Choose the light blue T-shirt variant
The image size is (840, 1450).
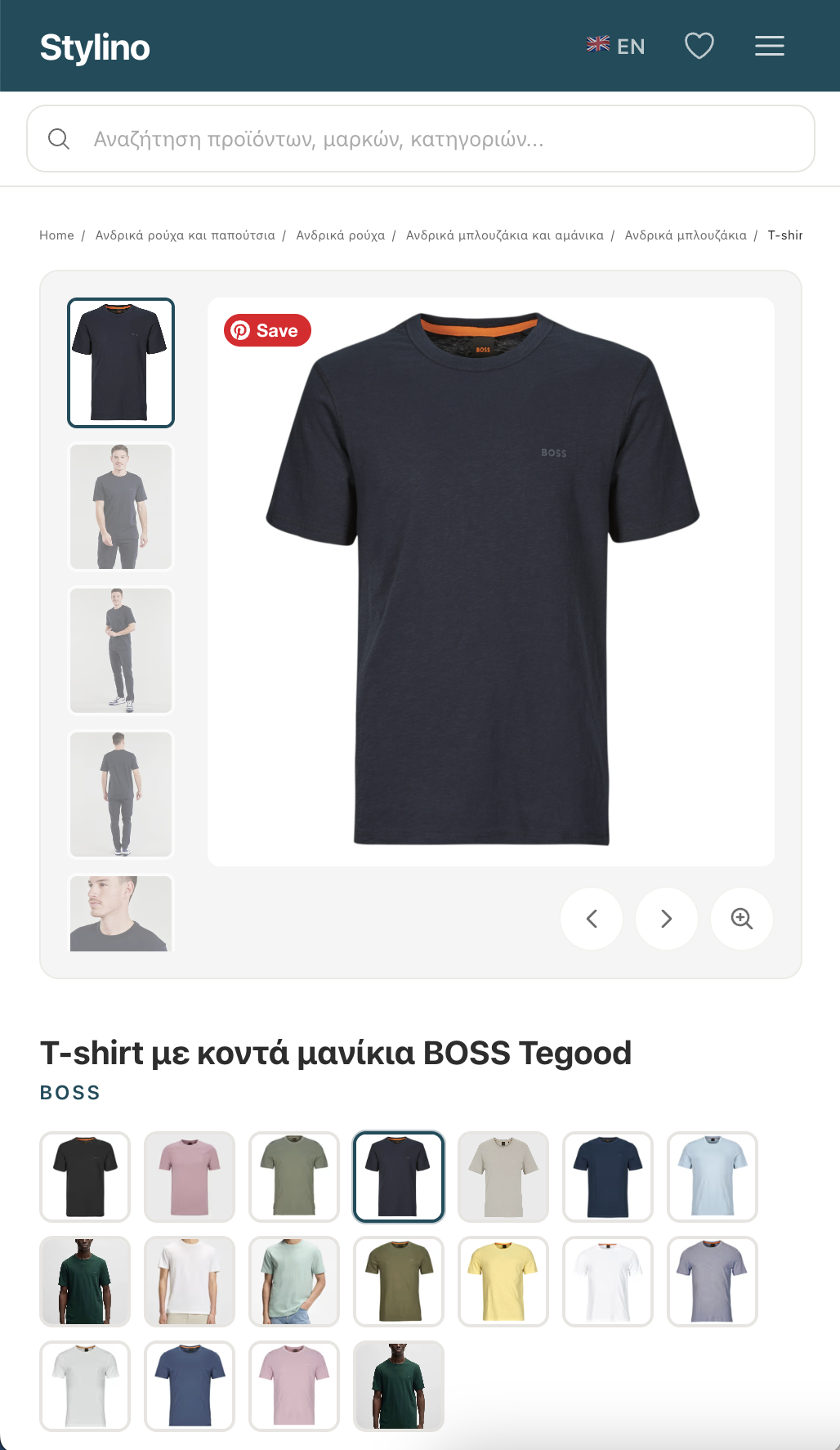coord(713,1177)
